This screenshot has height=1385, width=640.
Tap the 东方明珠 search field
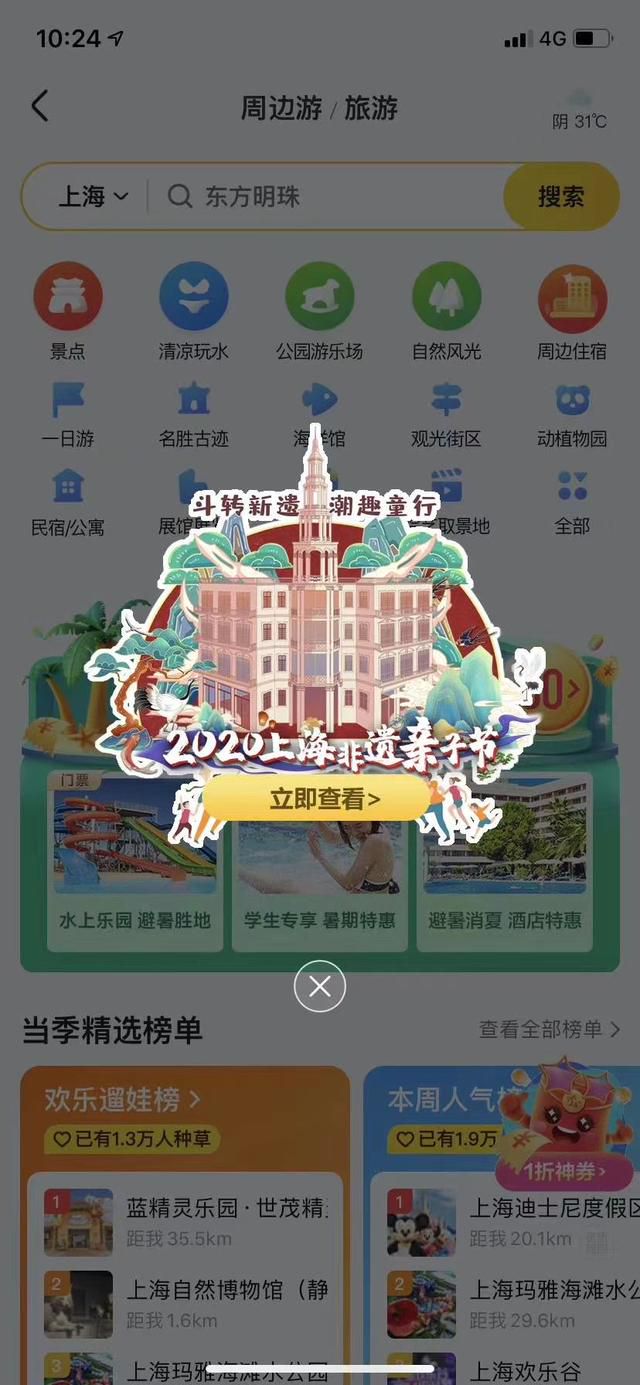tap(330, 196)
